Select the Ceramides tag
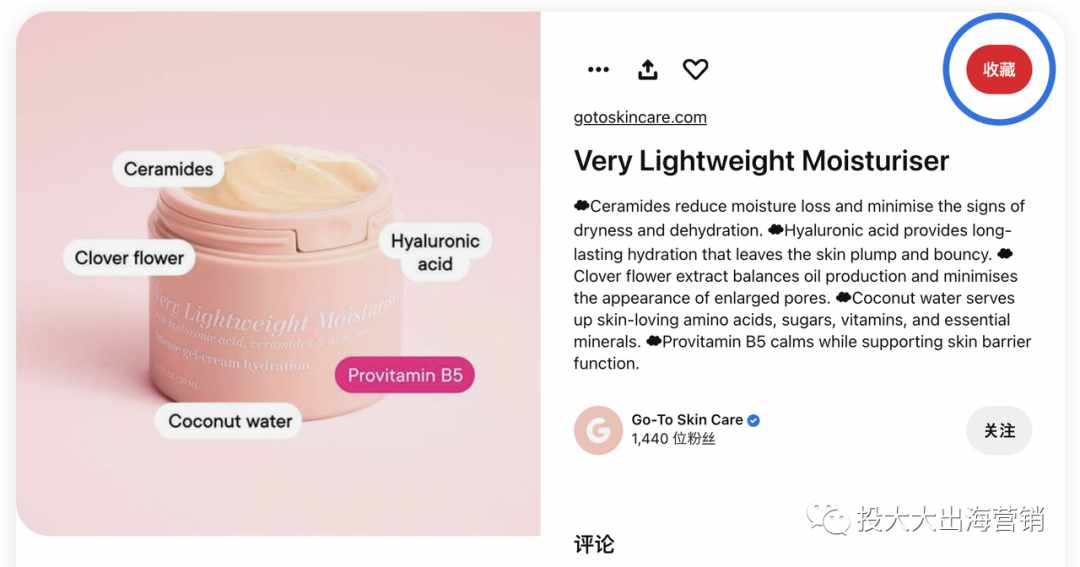1080x567 pixels. (168, 169)
